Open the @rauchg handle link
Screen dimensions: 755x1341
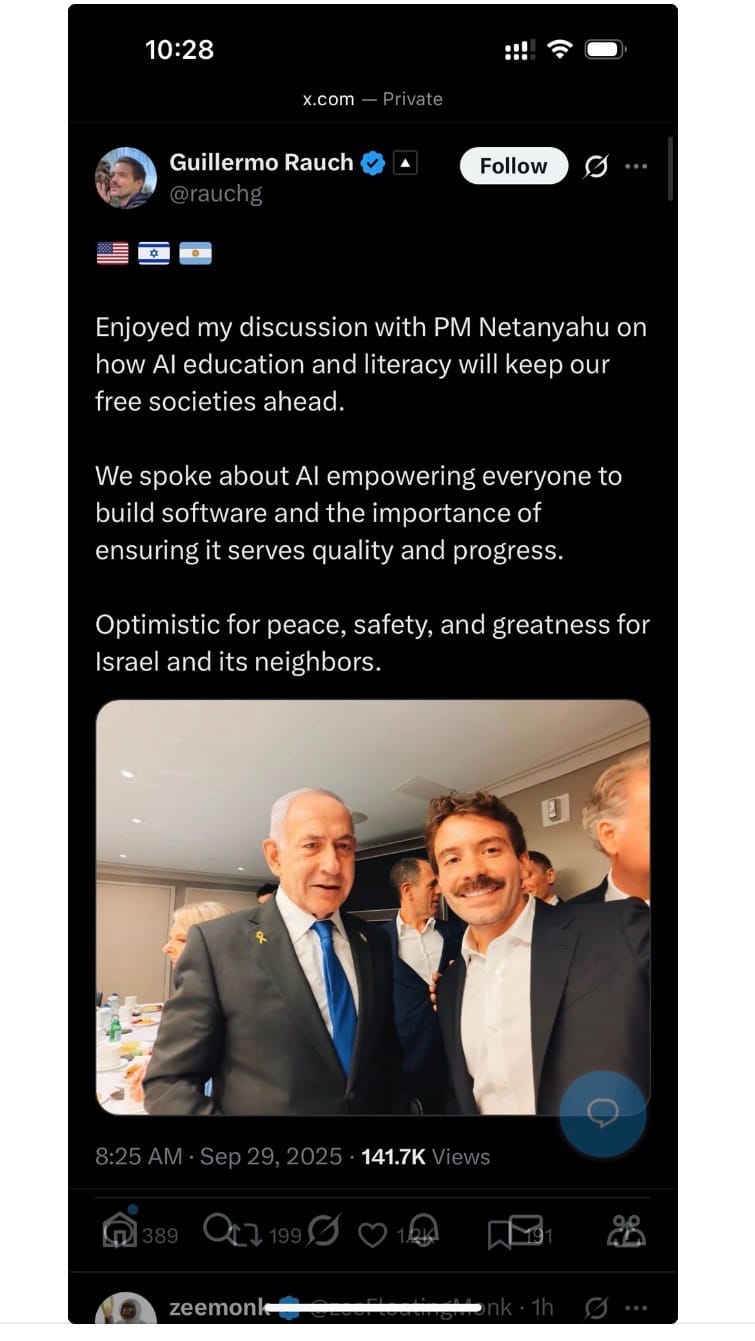click(216, 194)
